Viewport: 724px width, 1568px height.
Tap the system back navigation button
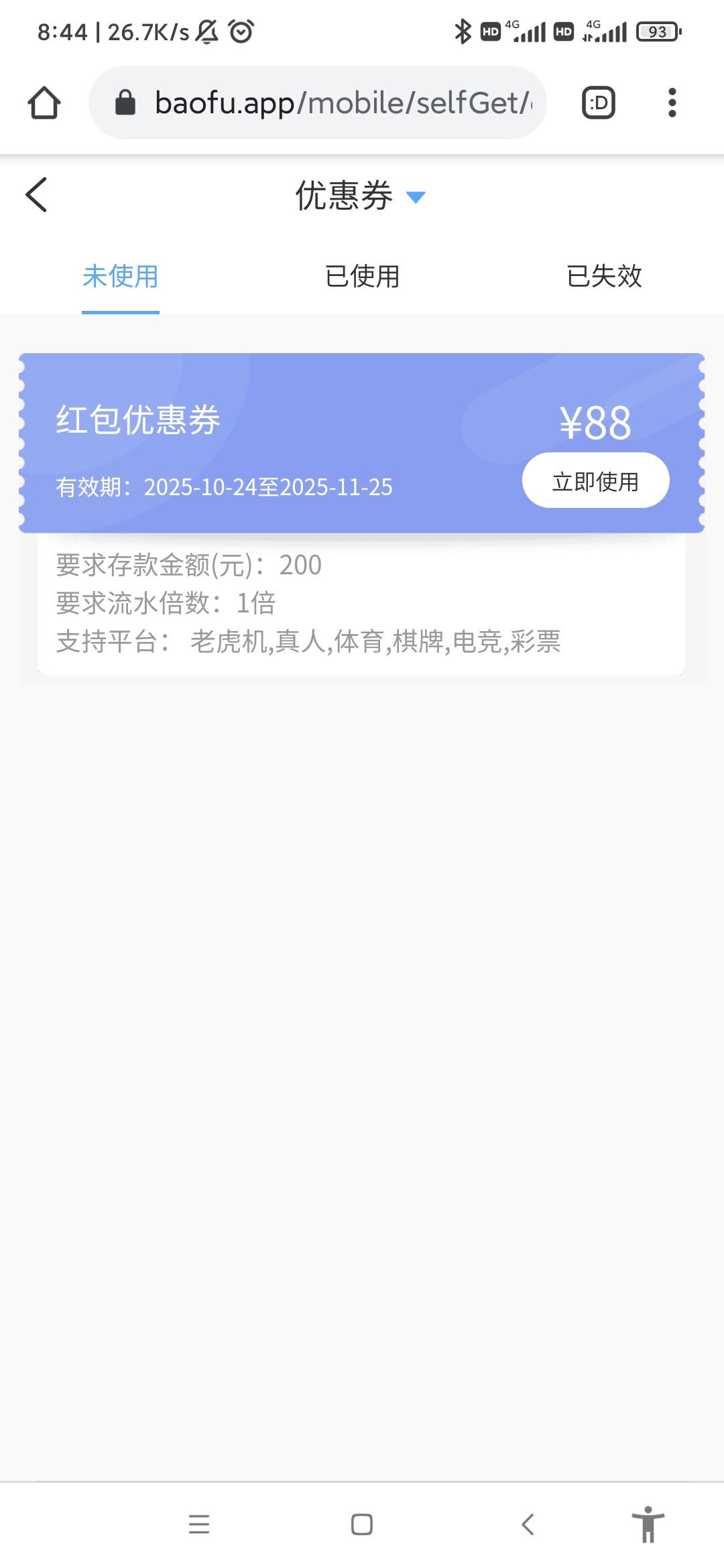click(x=528, y=1524)
